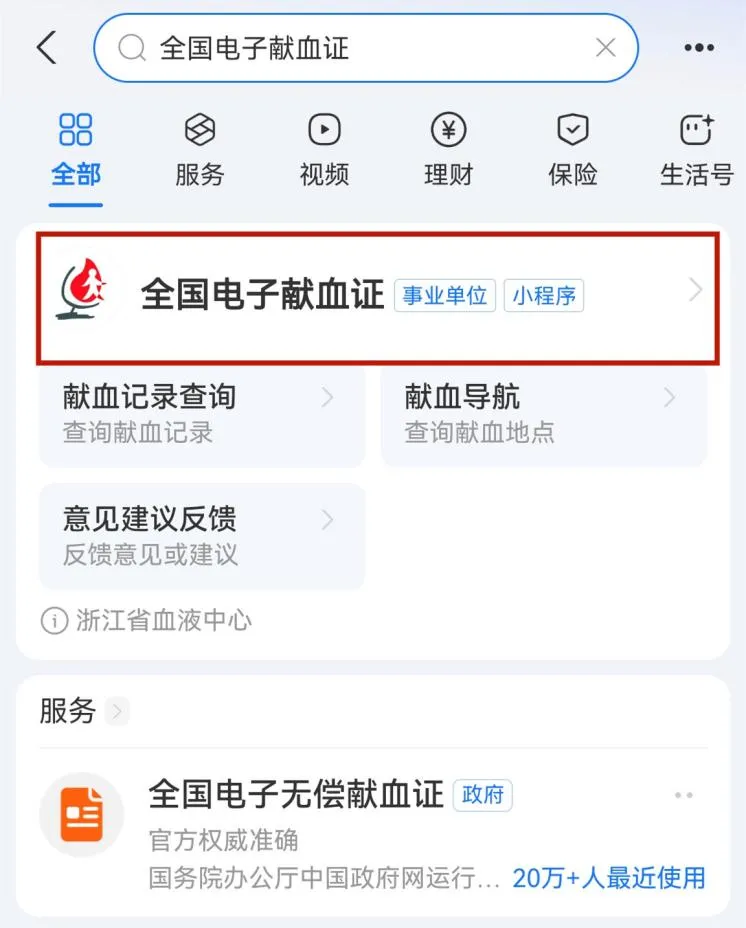Switch to the 保险 tab
Viewport: 746px width, 928px height.
(572, 150)
